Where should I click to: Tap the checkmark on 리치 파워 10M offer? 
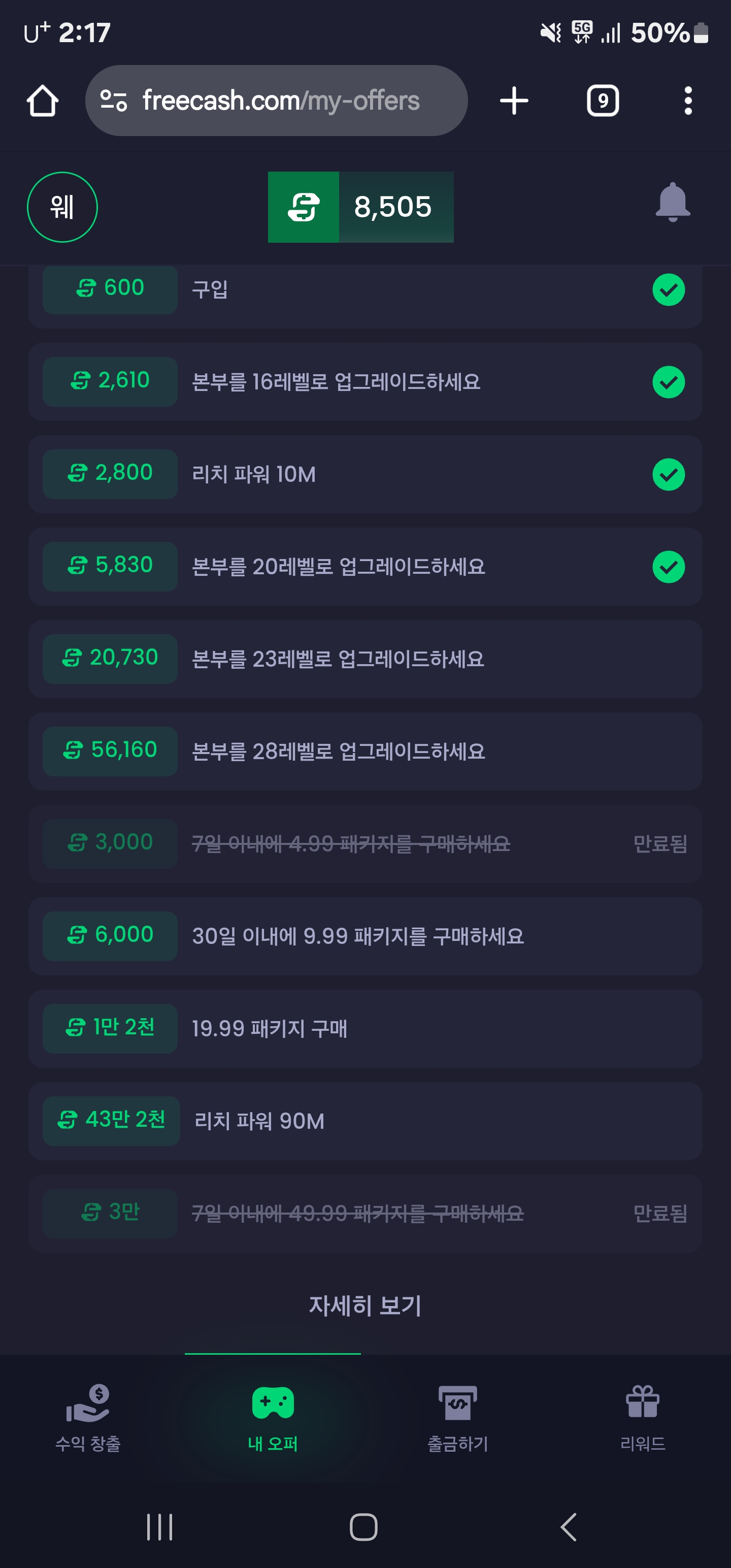point(669,474)
